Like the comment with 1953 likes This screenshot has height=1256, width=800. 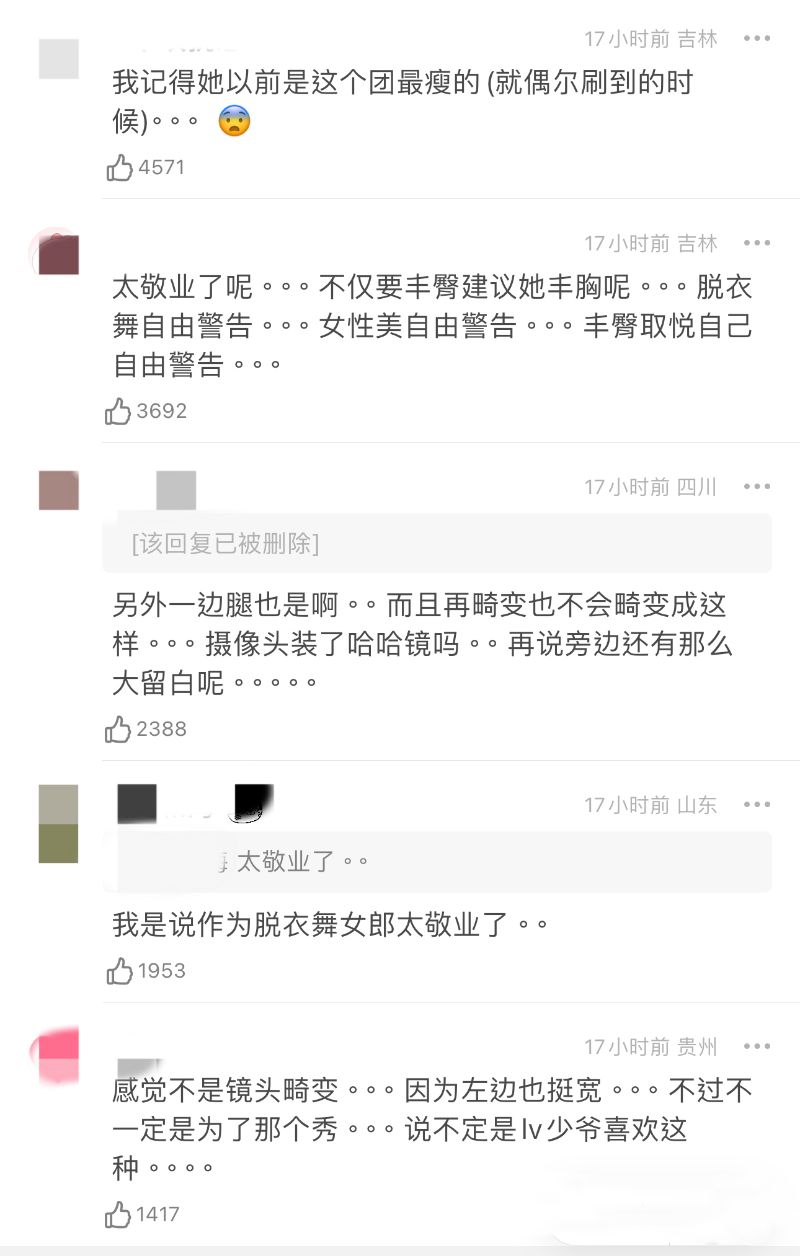coord(119,971)
